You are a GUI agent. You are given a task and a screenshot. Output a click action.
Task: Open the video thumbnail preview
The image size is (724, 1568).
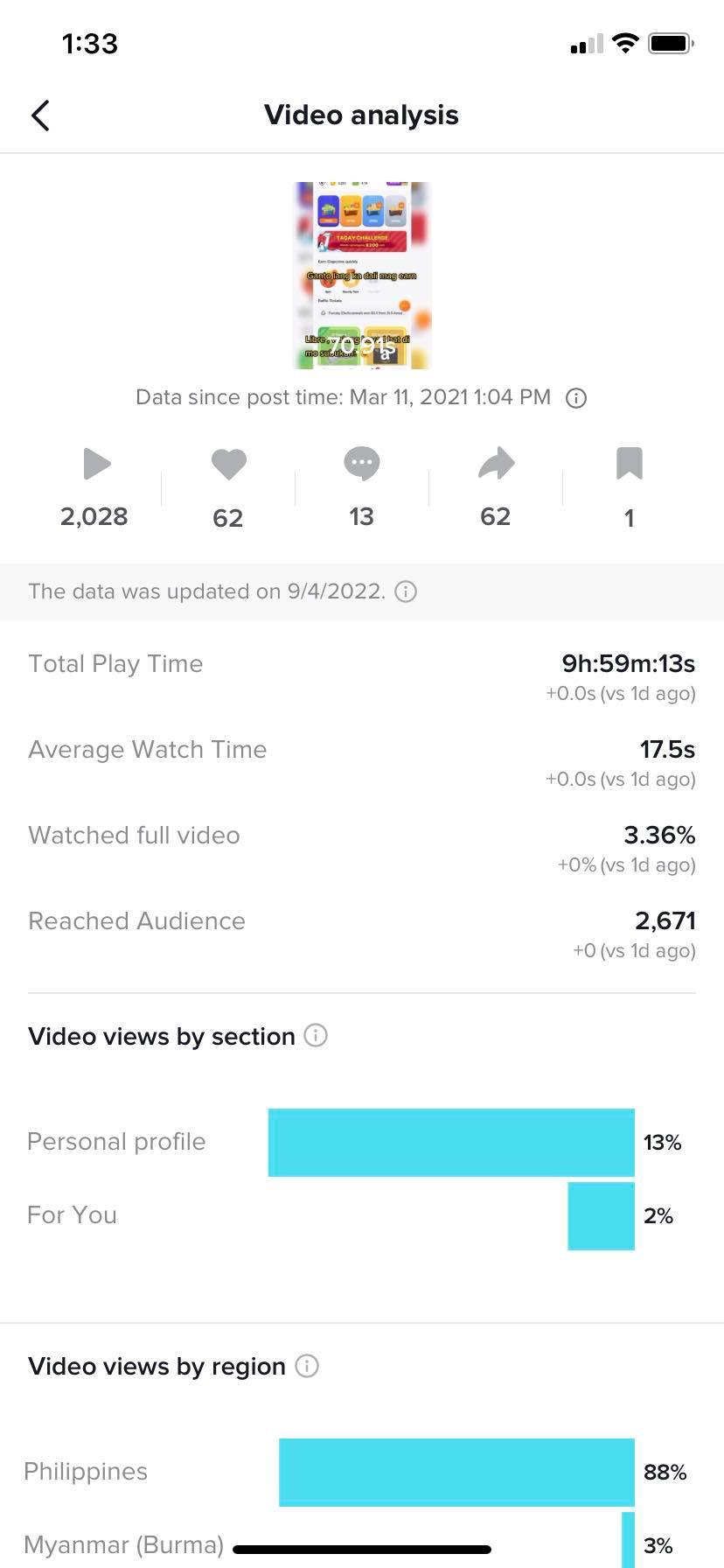362,275
